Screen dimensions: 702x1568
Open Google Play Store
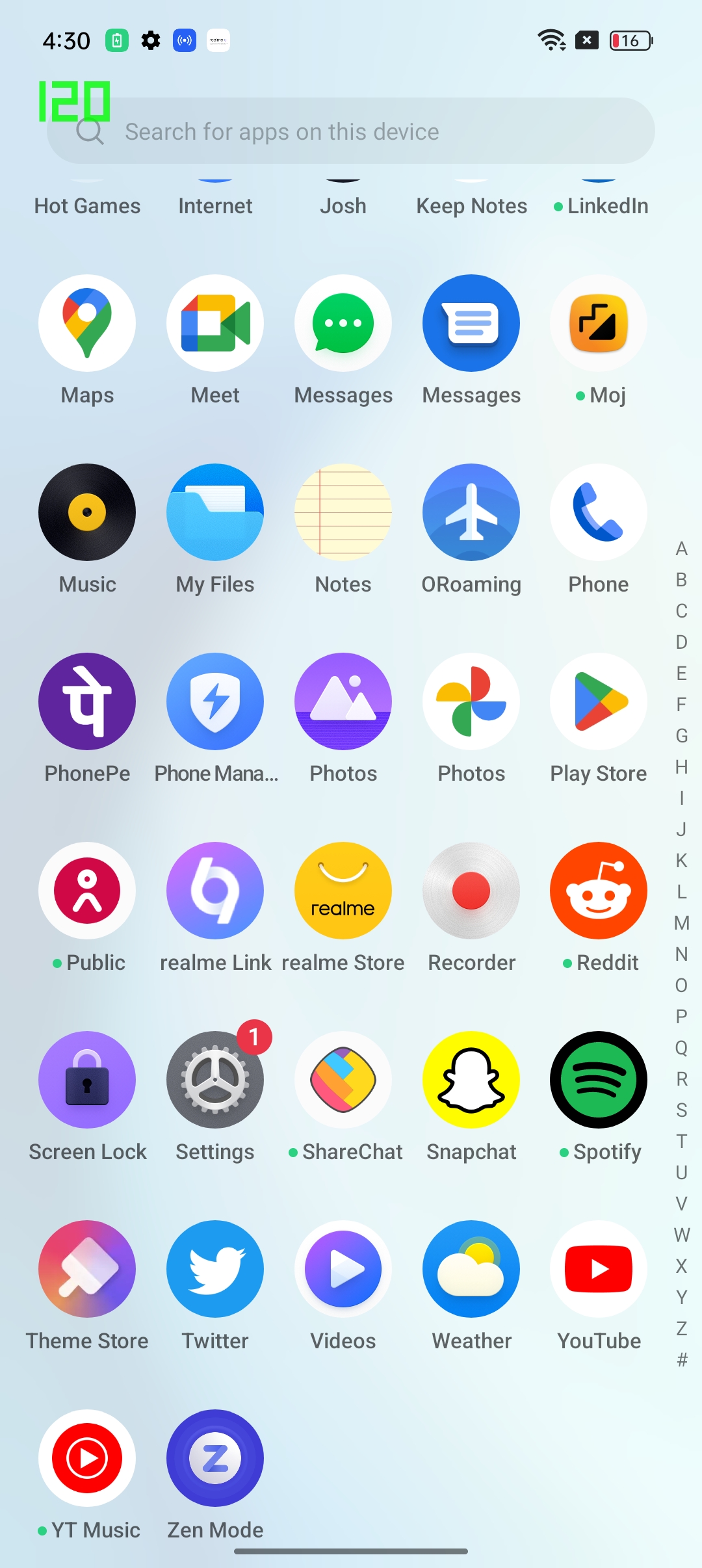coord(599,701)
